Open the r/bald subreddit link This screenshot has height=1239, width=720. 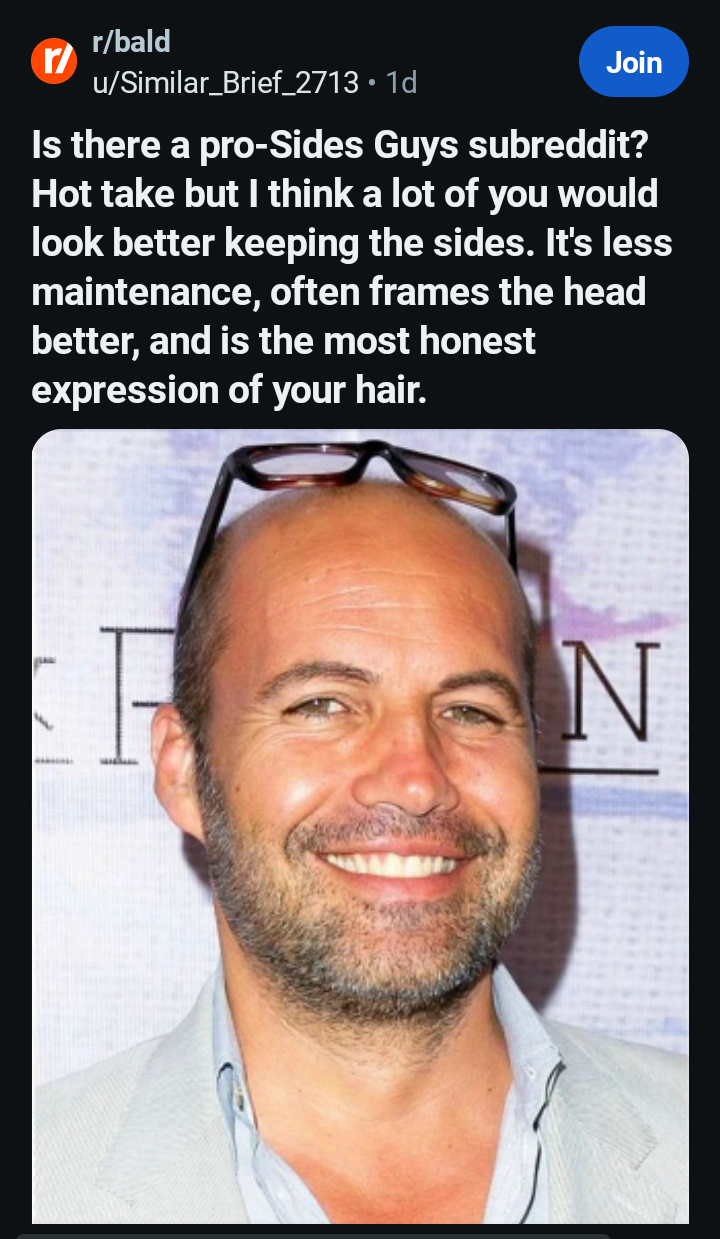pos(131,42)
